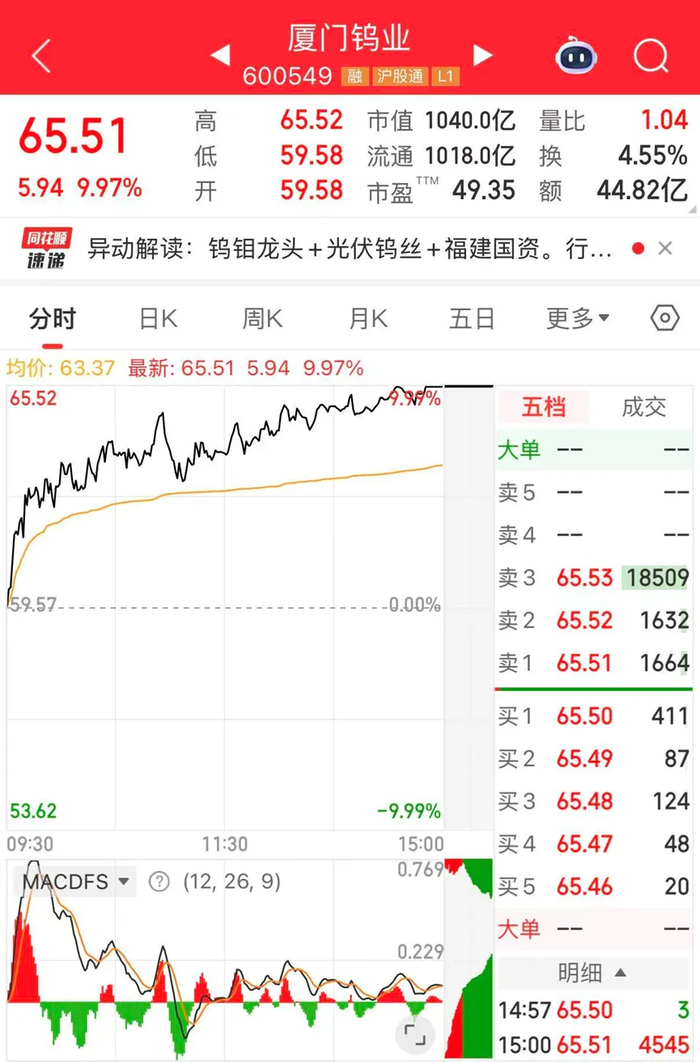The height and width of the screenshot is (1062, 700).
Task: Switch to the 五日 chart tab
Action: point(471,319)
